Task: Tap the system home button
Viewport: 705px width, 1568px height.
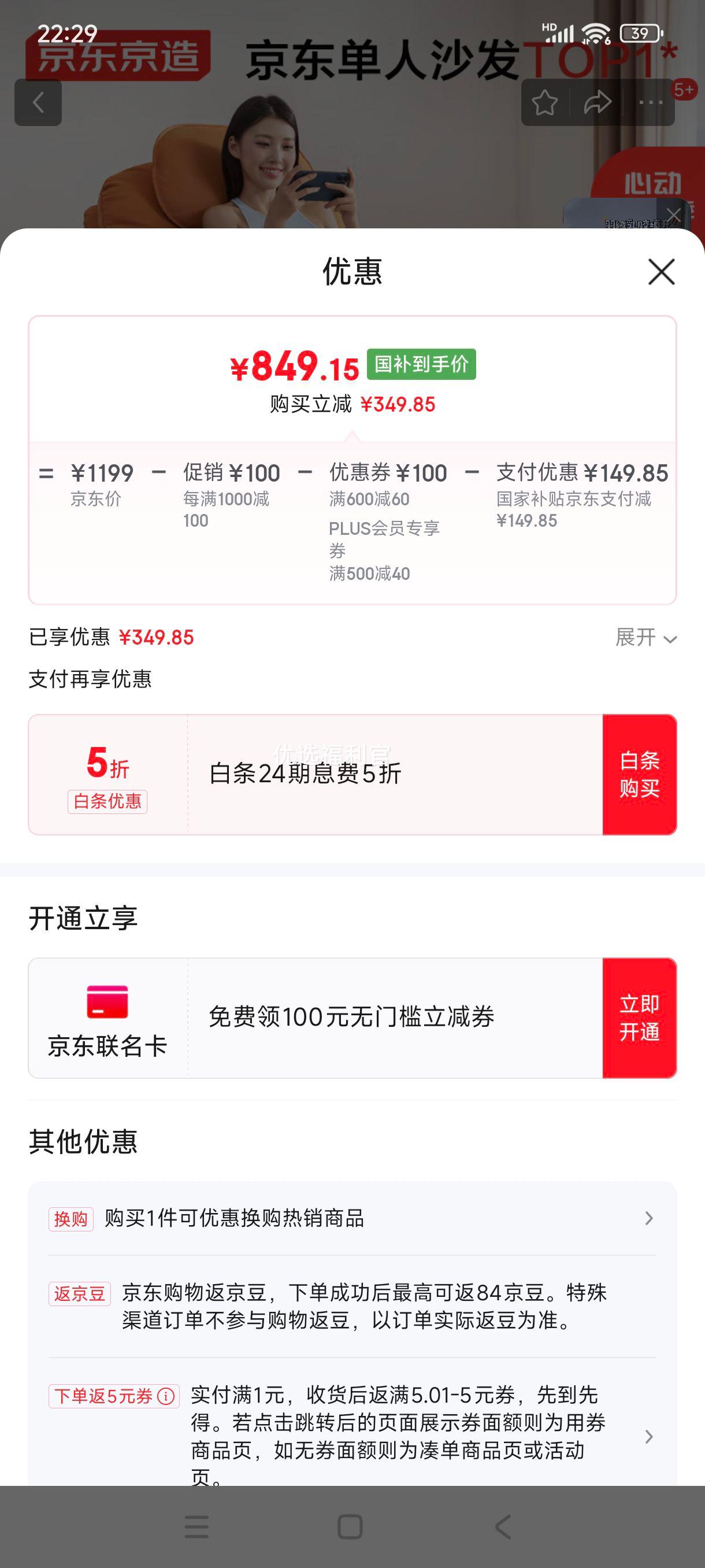Action: coord(350,1526)
